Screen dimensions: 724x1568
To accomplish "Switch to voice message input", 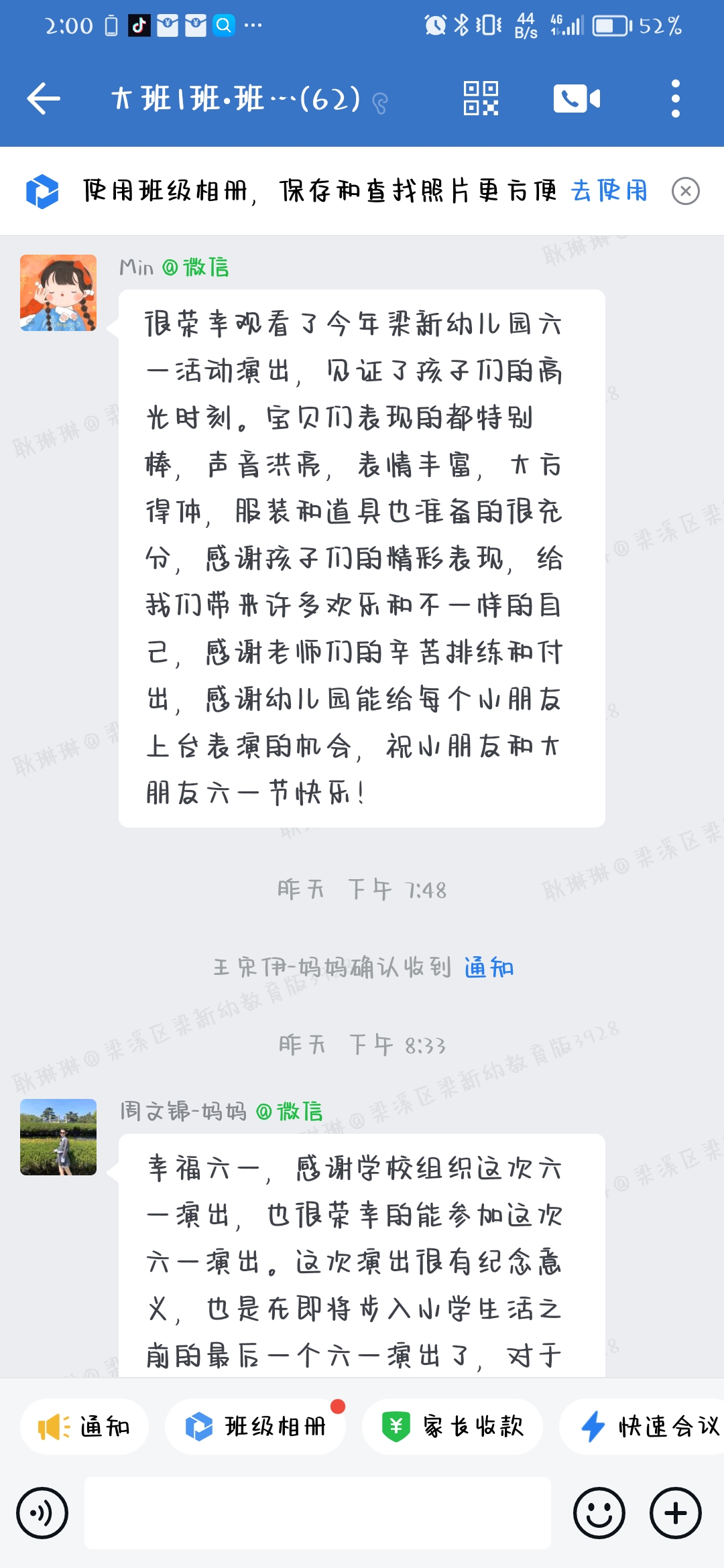I will pyautogui.click(x=42, y=1513).
